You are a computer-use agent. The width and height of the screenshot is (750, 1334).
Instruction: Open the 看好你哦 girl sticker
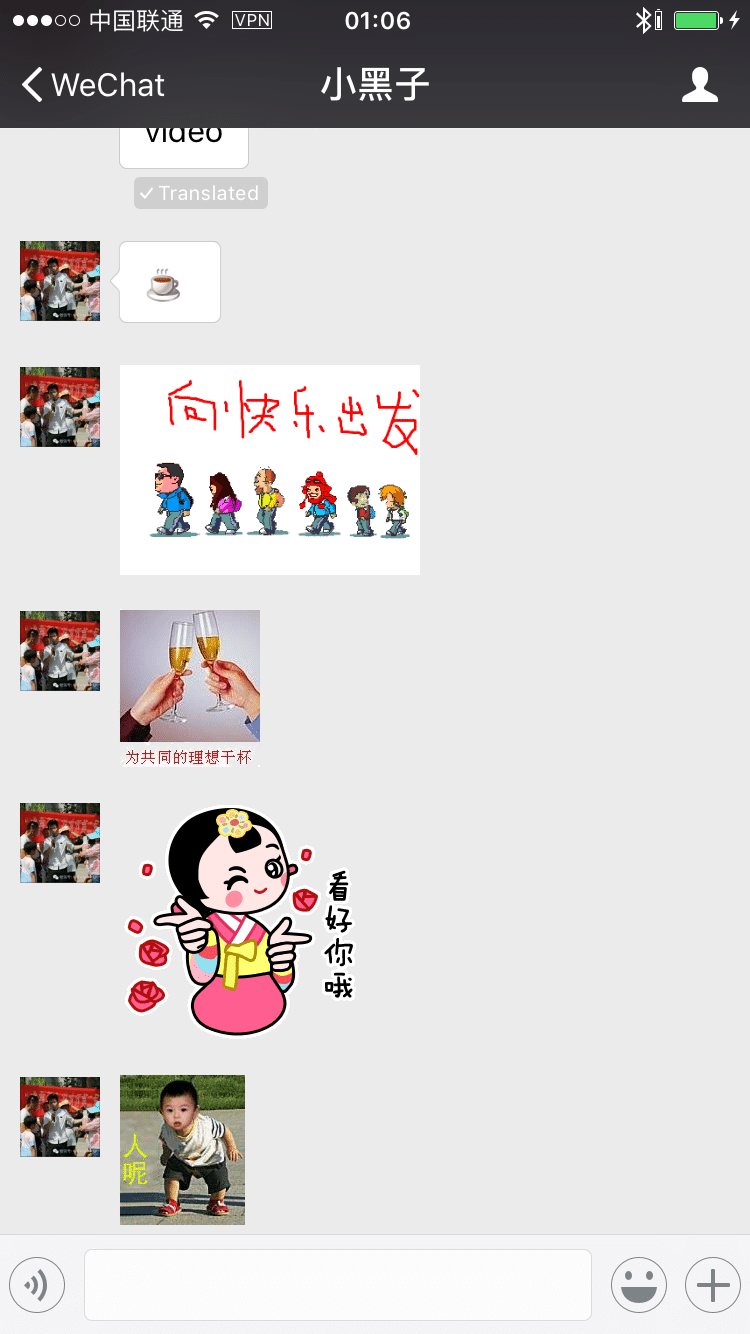coord(240,921)
